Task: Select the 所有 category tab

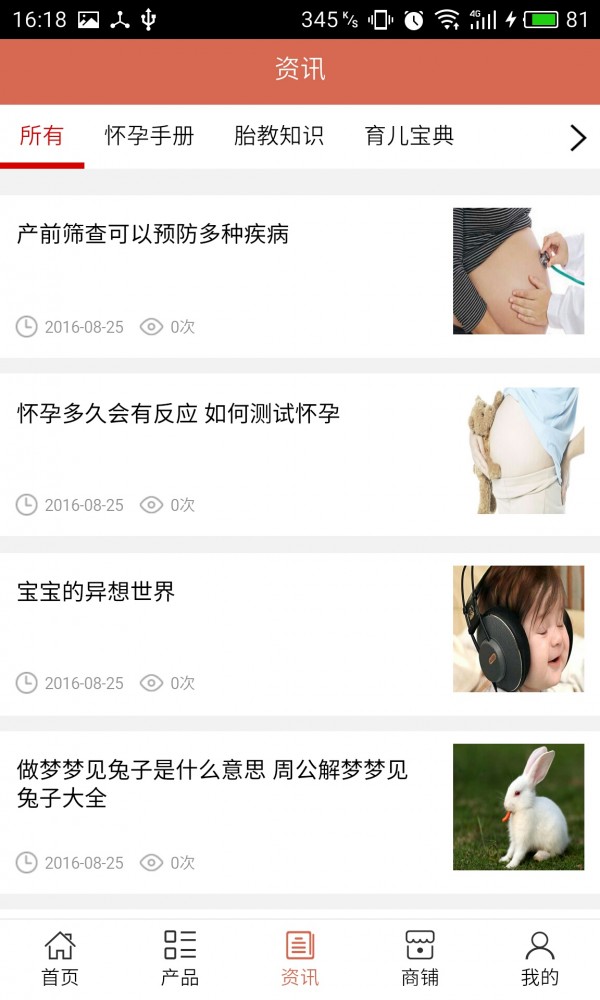Action: [x=42, y=136]
